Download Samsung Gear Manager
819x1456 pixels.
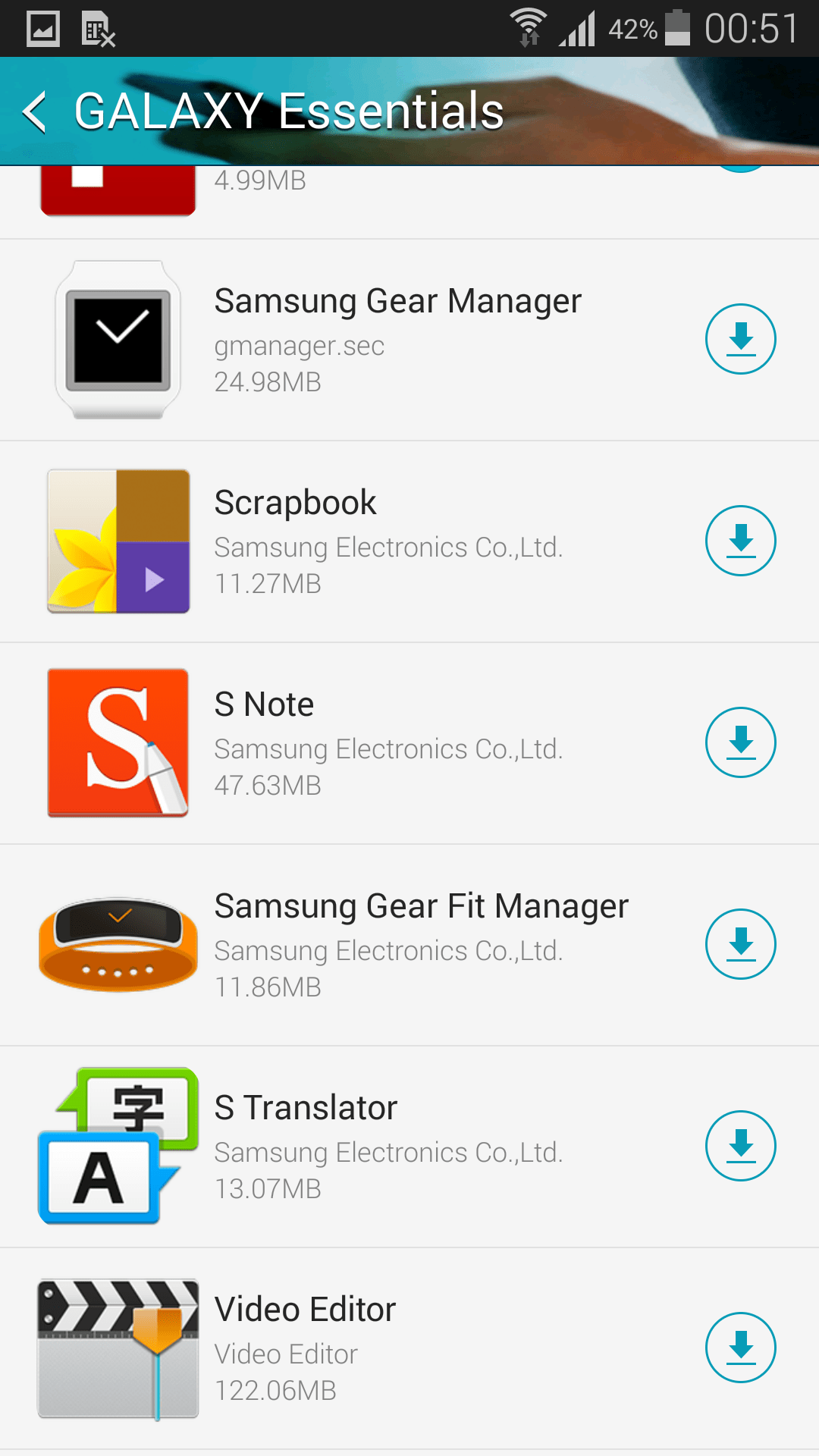[x=740, y=339]
